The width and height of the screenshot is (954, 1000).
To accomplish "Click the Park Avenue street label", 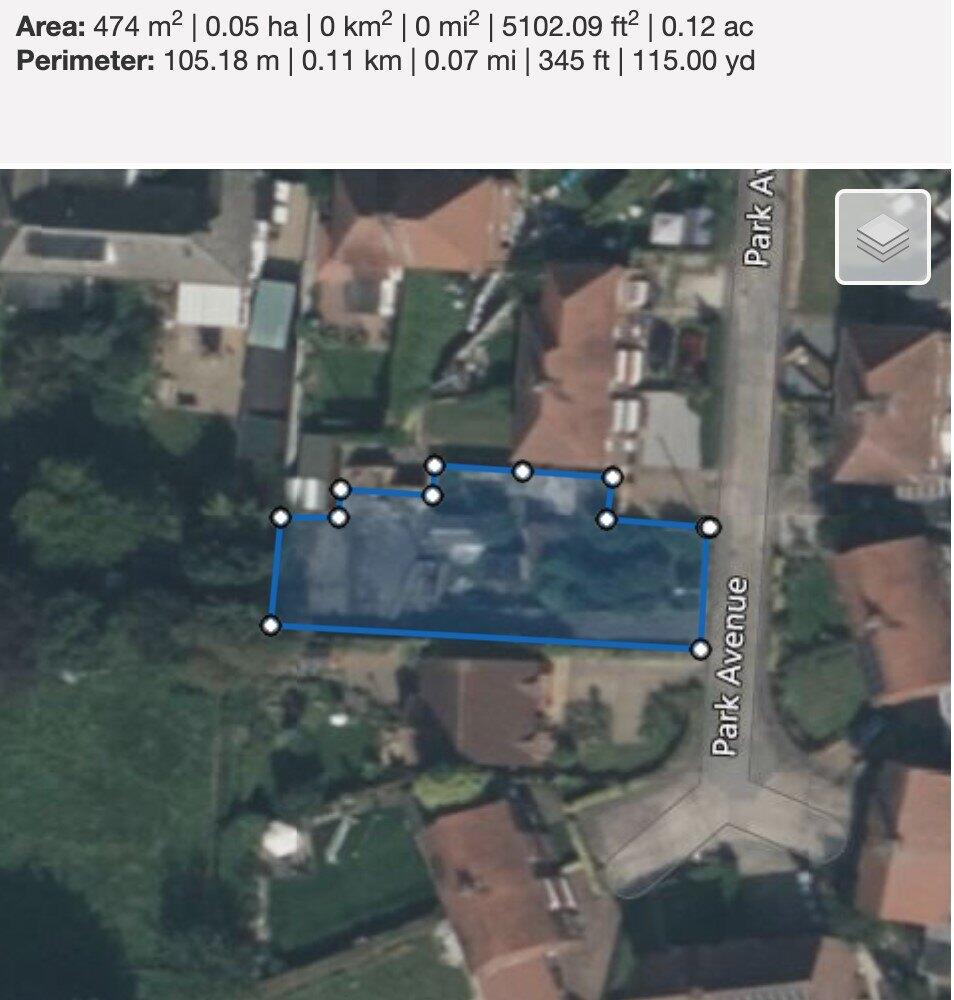I will pos(729,670).
